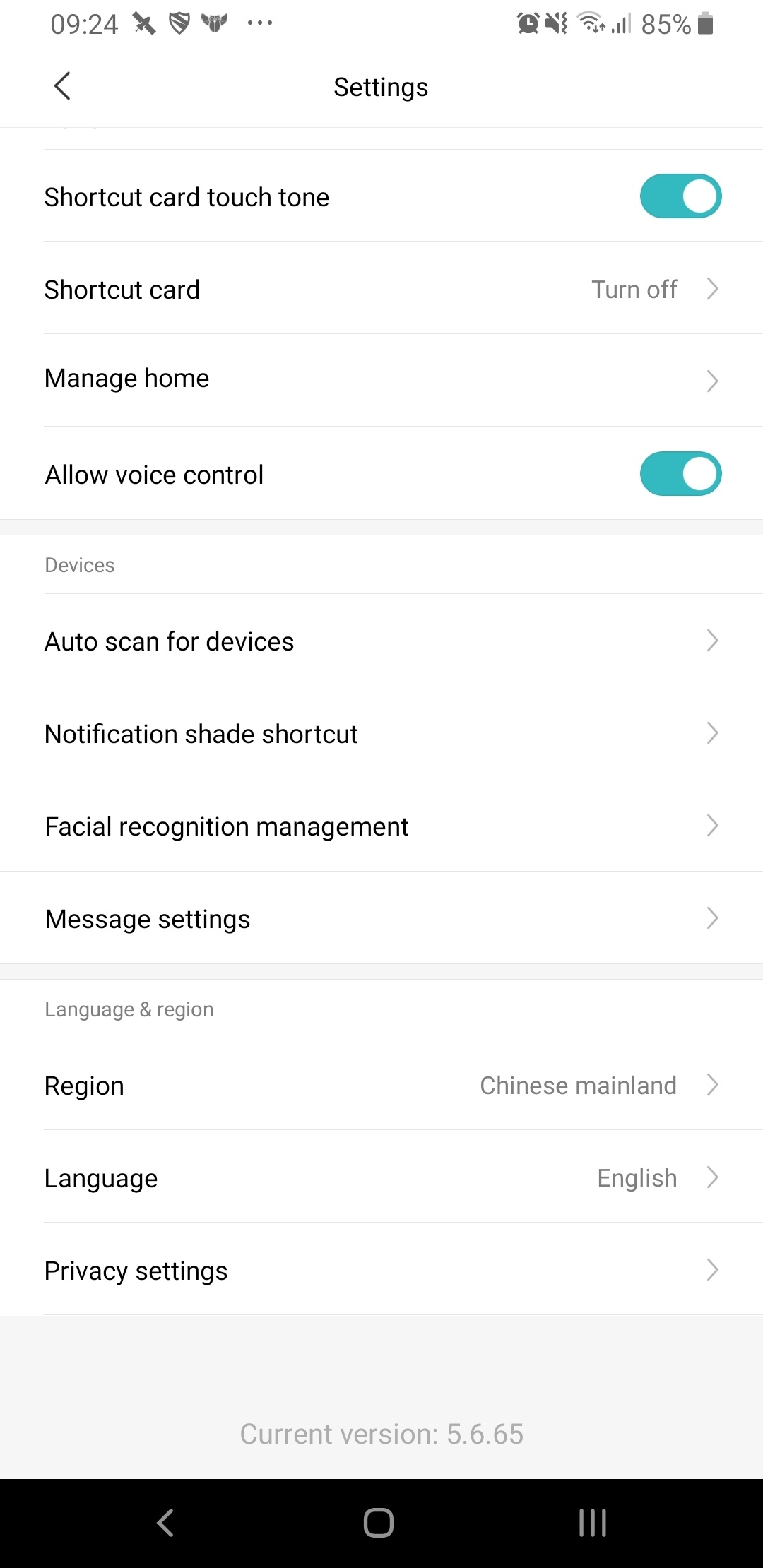Screen dimensions: 763x1568
Task: Toggle Shortcut card touch tone switch
Action: [x=680, y=196]
